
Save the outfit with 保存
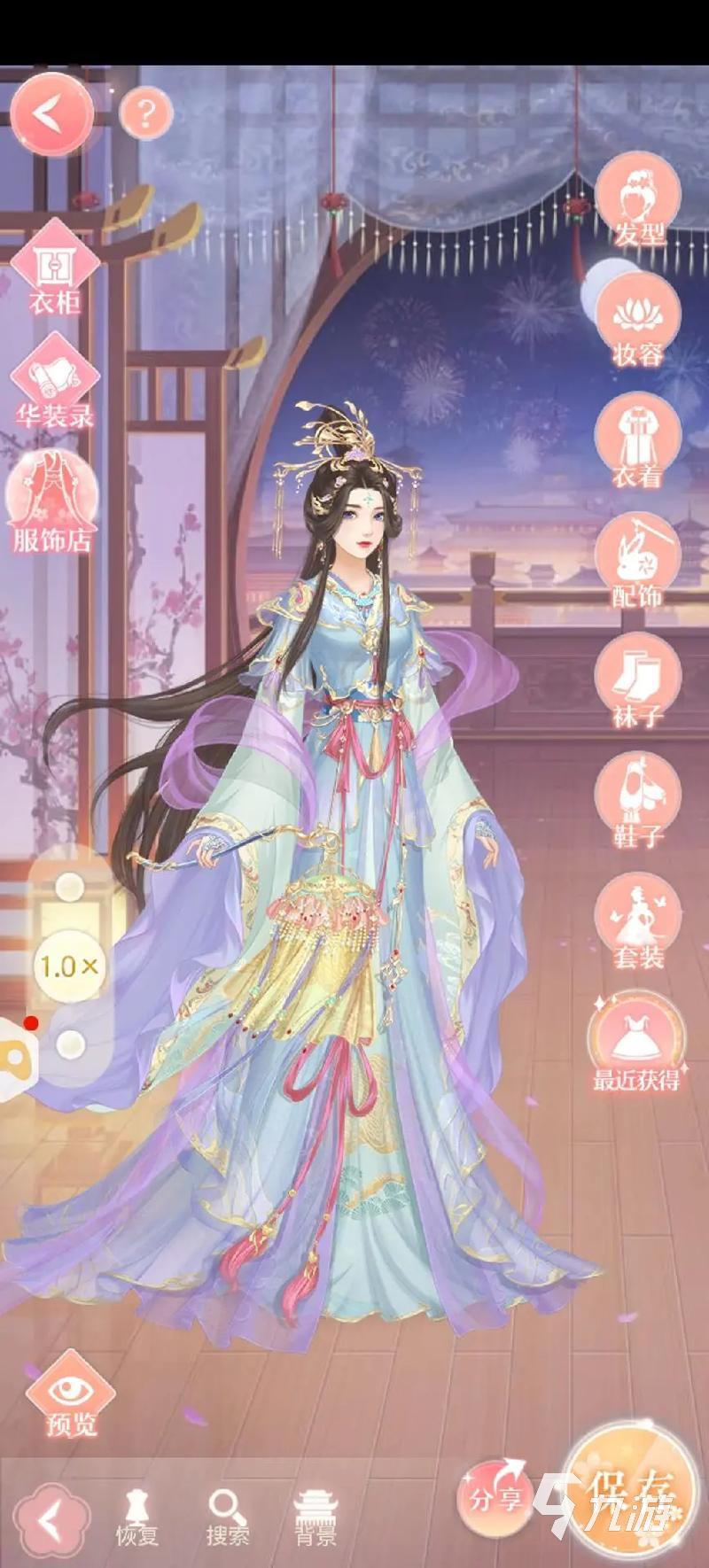tap(629, 1497)
